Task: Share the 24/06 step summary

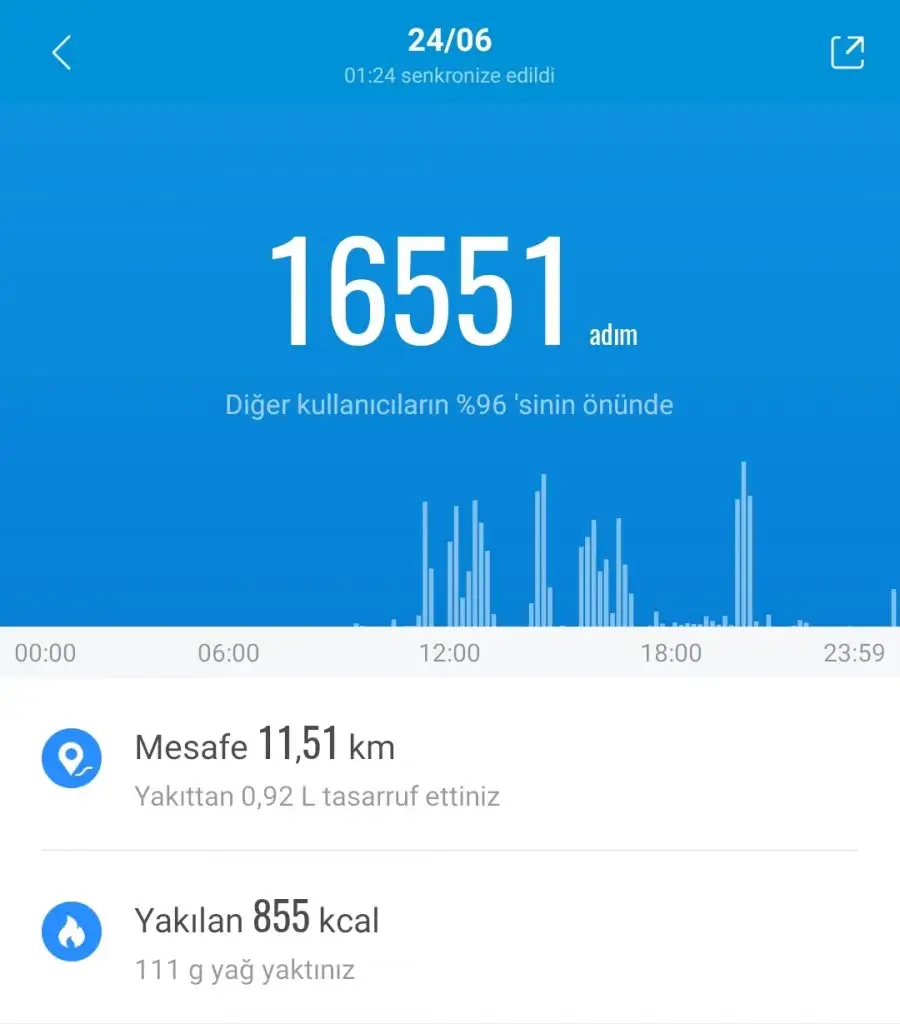Action: (847, 53)
